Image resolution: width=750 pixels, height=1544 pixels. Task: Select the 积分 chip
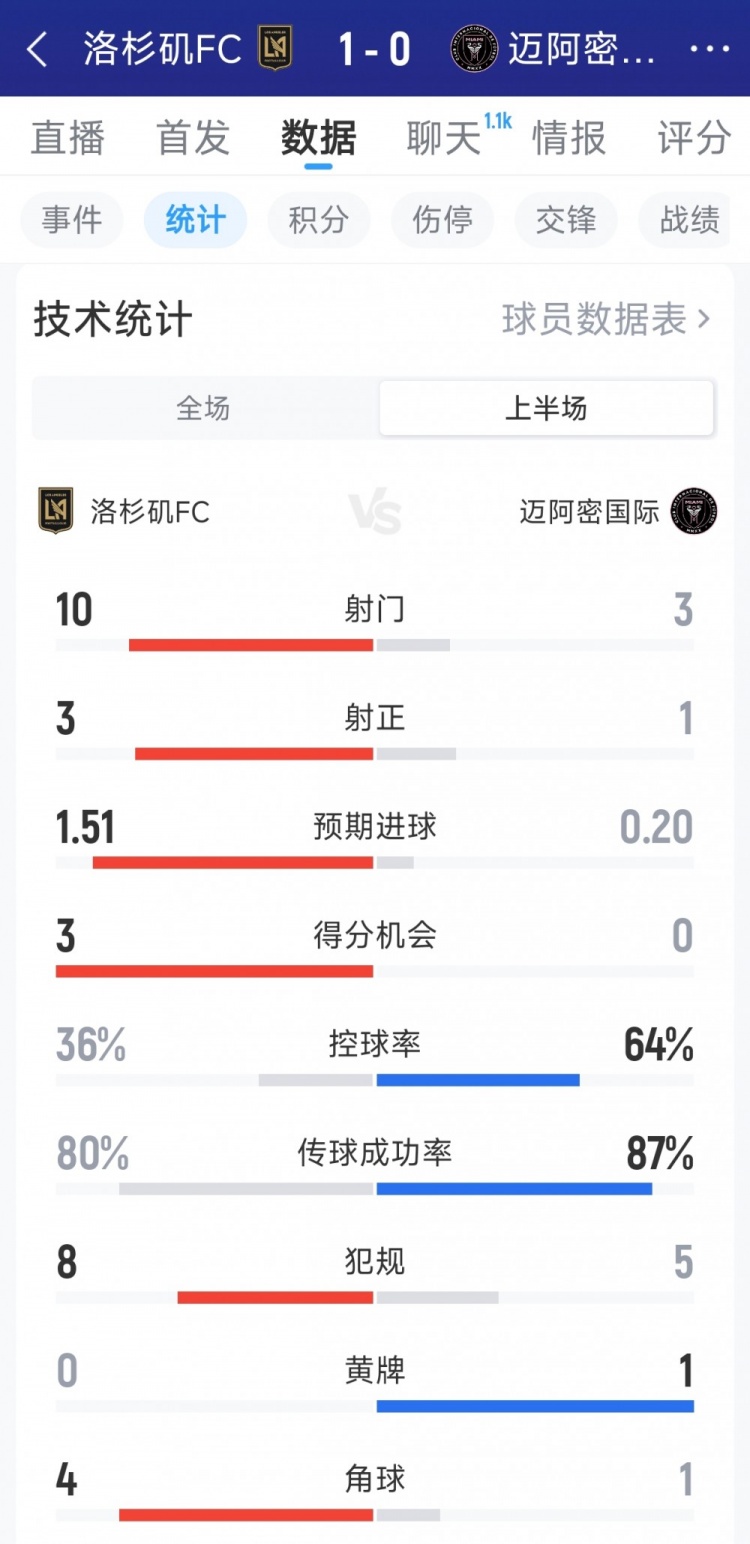[319, 220]
